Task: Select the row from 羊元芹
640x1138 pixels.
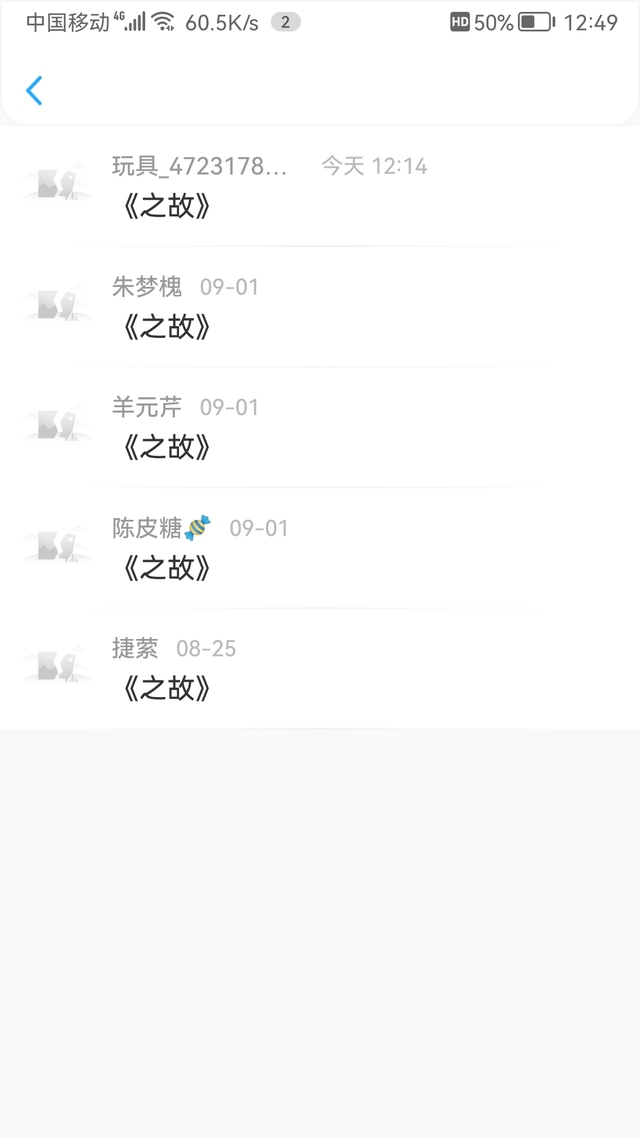Action: [320, 427]
